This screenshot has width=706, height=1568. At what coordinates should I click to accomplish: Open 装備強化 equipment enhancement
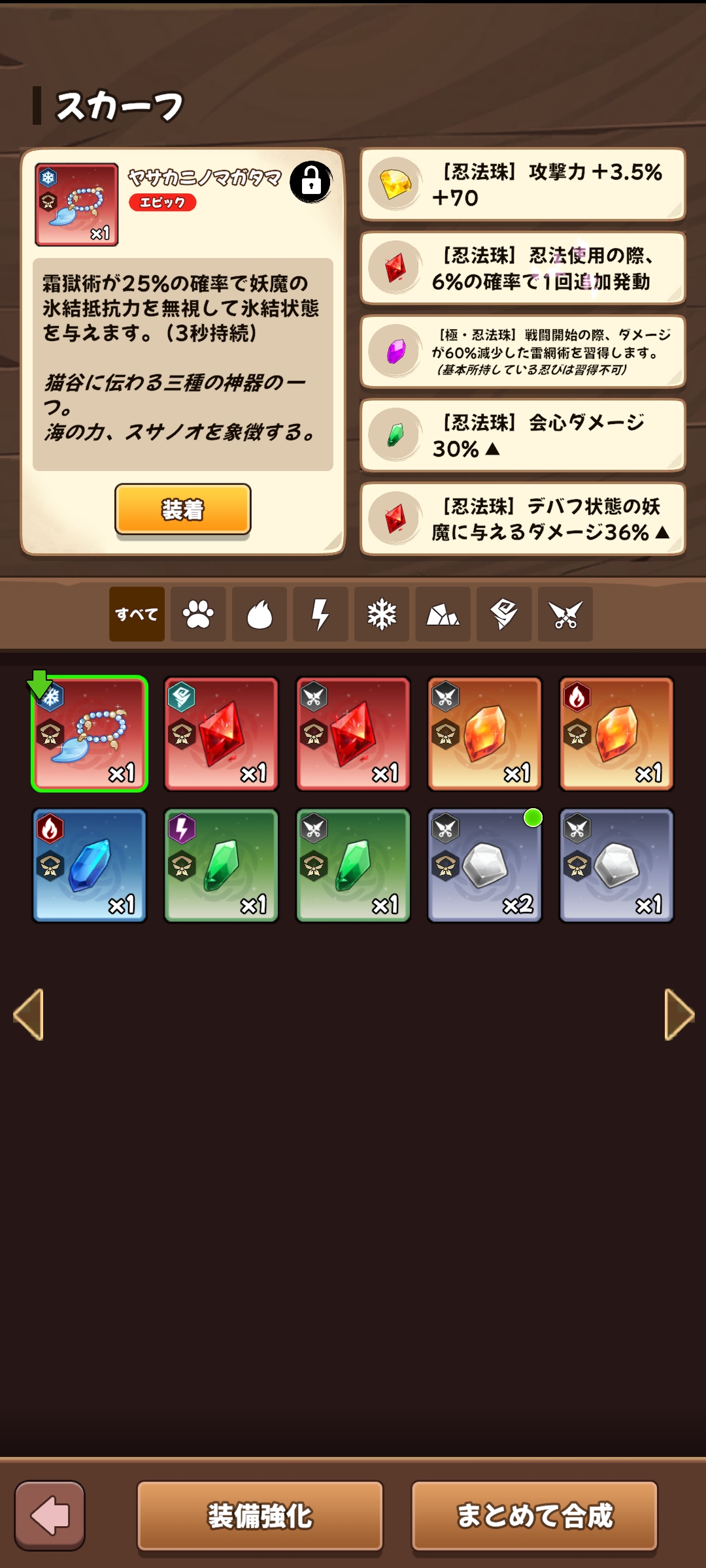260,1516
